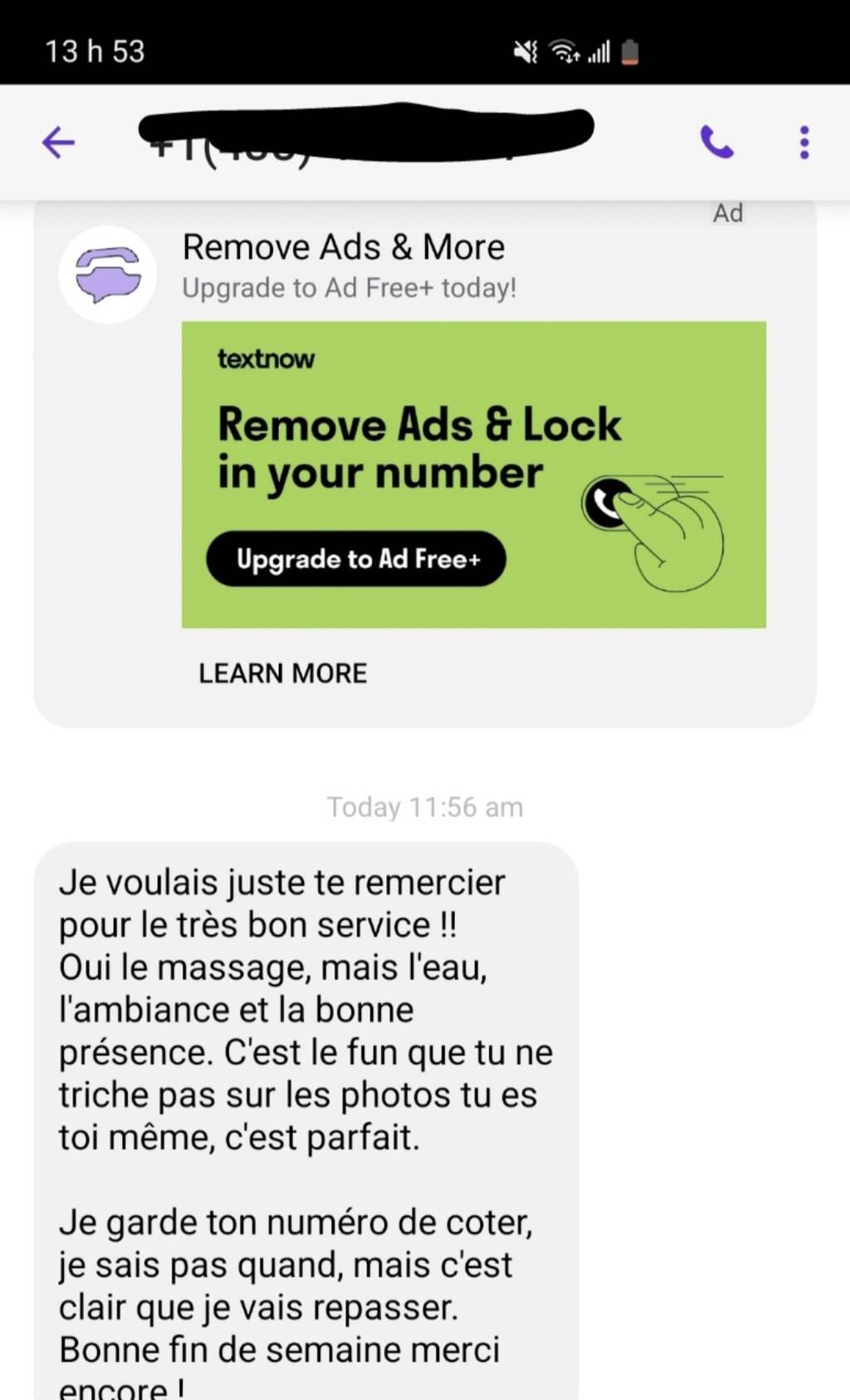Call this contact with the phone icon
This screenshot has height=1400, width=850.
(x=716, y=142)
